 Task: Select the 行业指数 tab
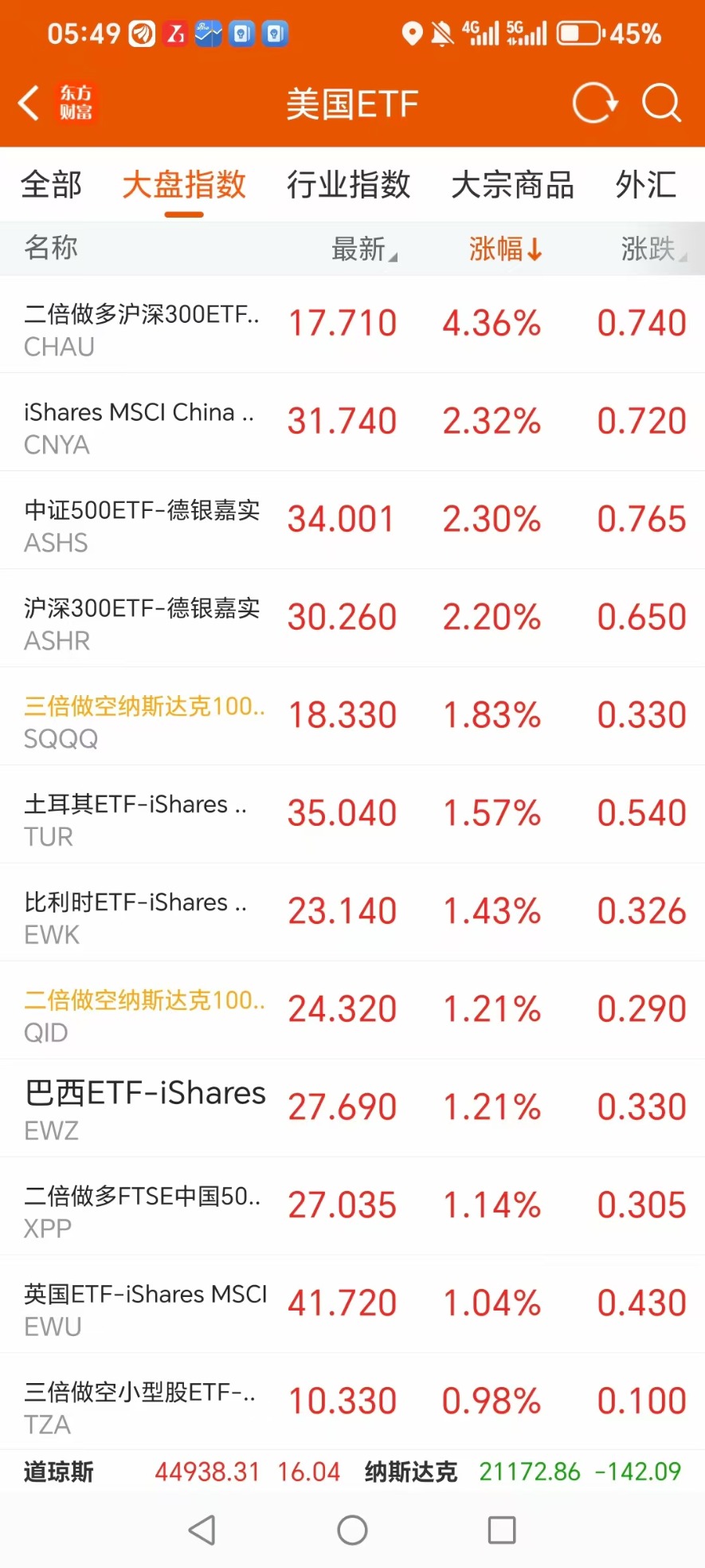pos(348,185)
